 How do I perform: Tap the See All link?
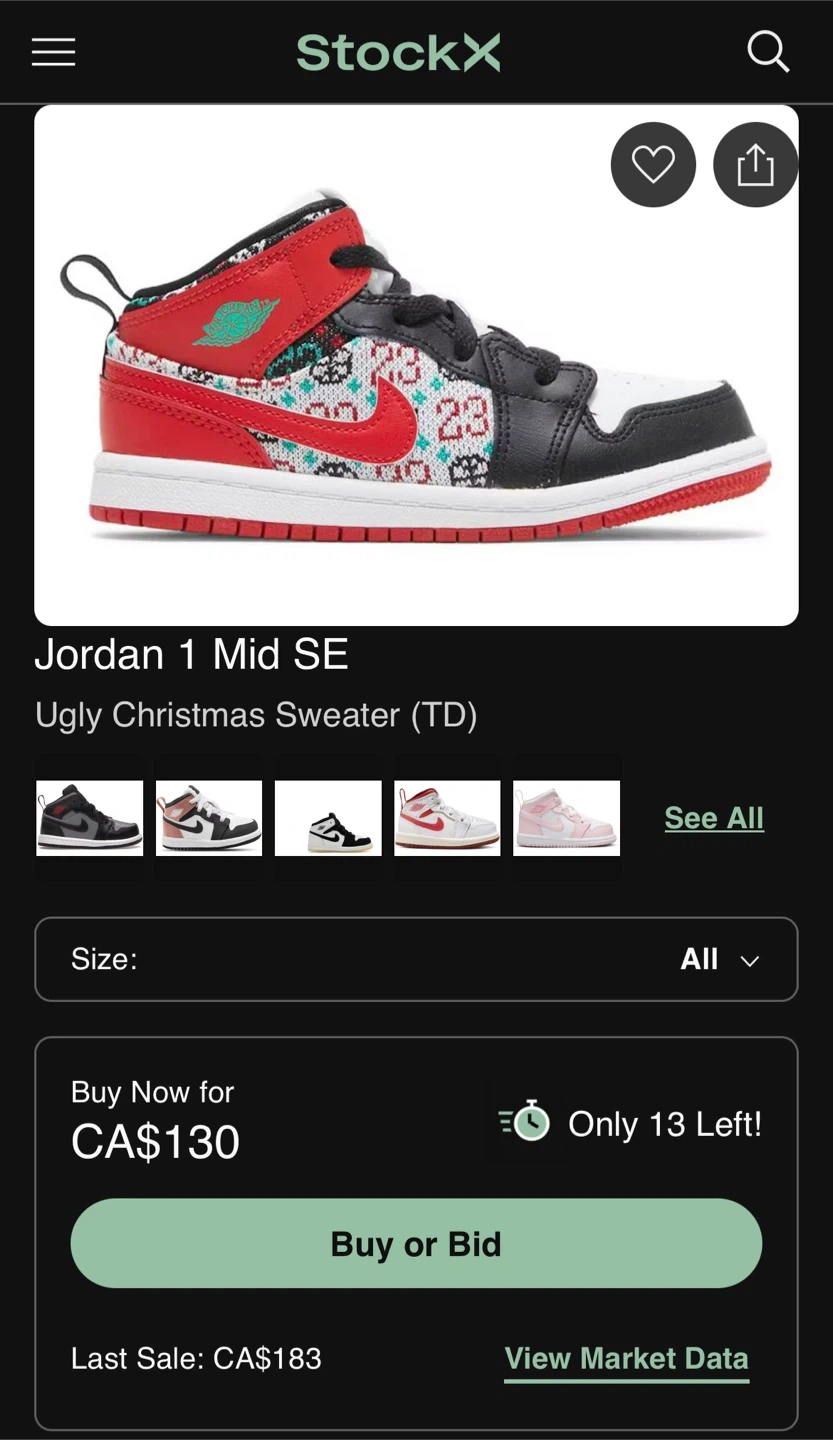pyautogui.click(x=714, y=818)
